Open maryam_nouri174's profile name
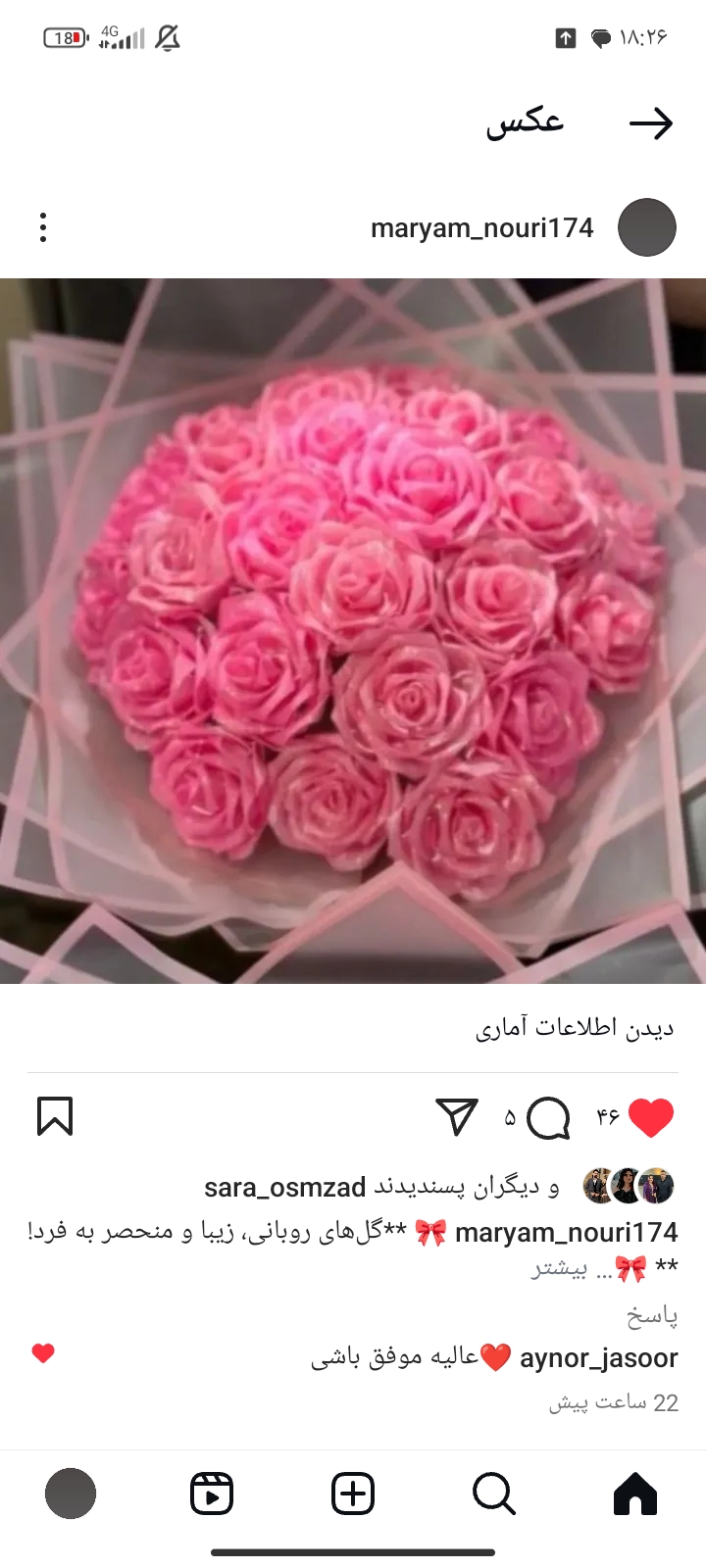 point(482,227)
